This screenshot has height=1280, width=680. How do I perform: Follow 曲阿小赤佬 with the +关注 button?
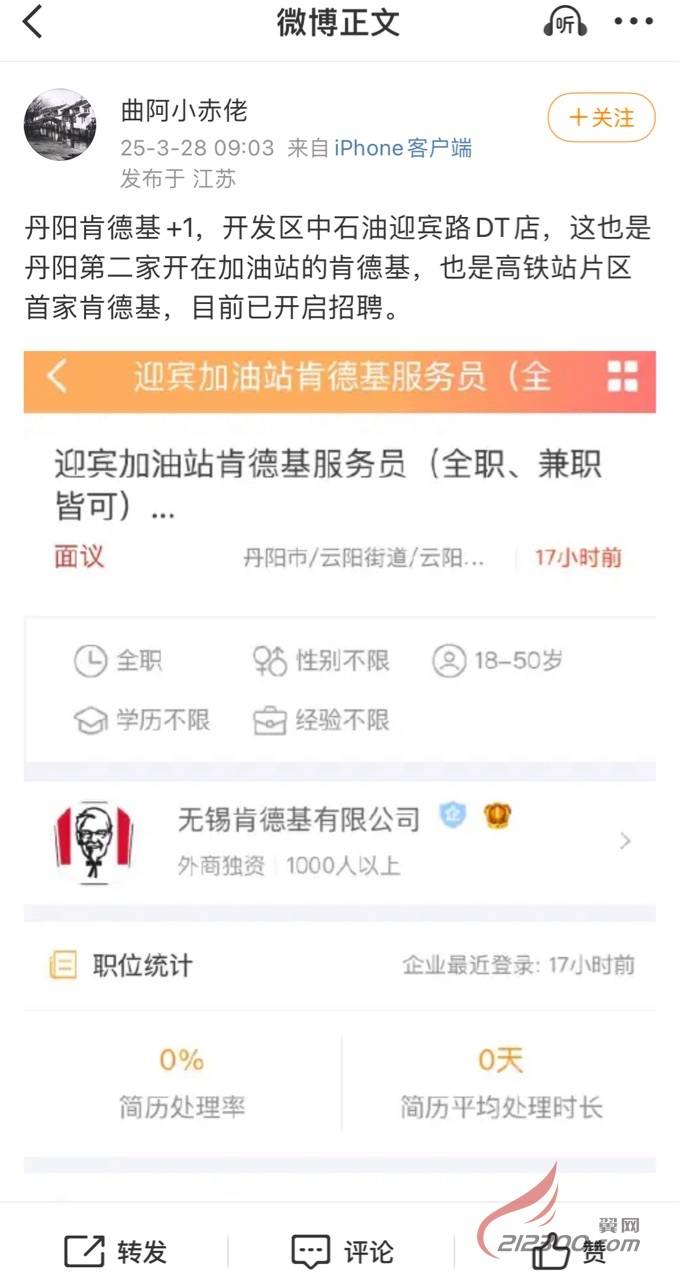tap(601, 118)
